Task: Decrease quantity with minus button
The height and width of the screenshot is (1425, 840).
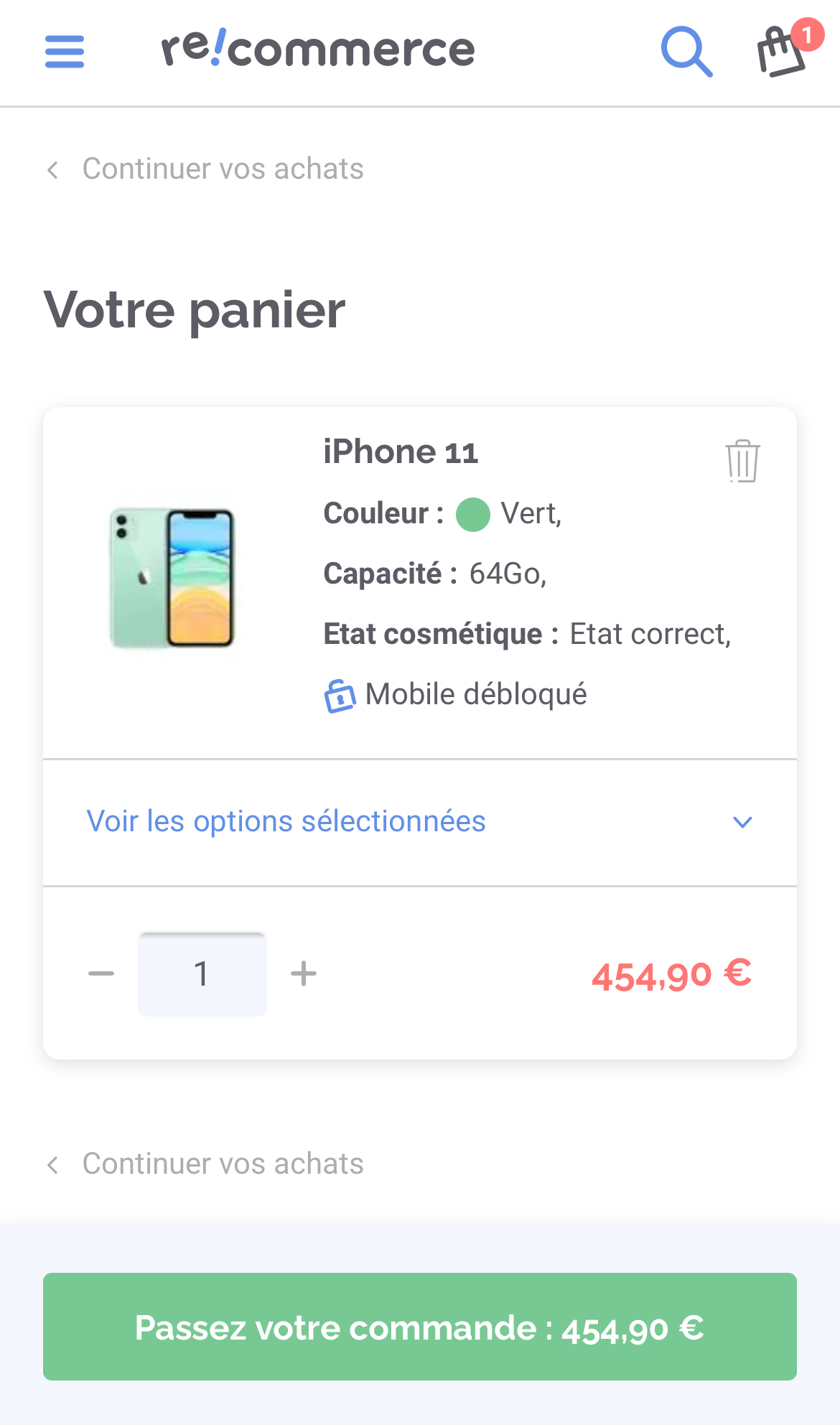Action: [x=101, y=974]
